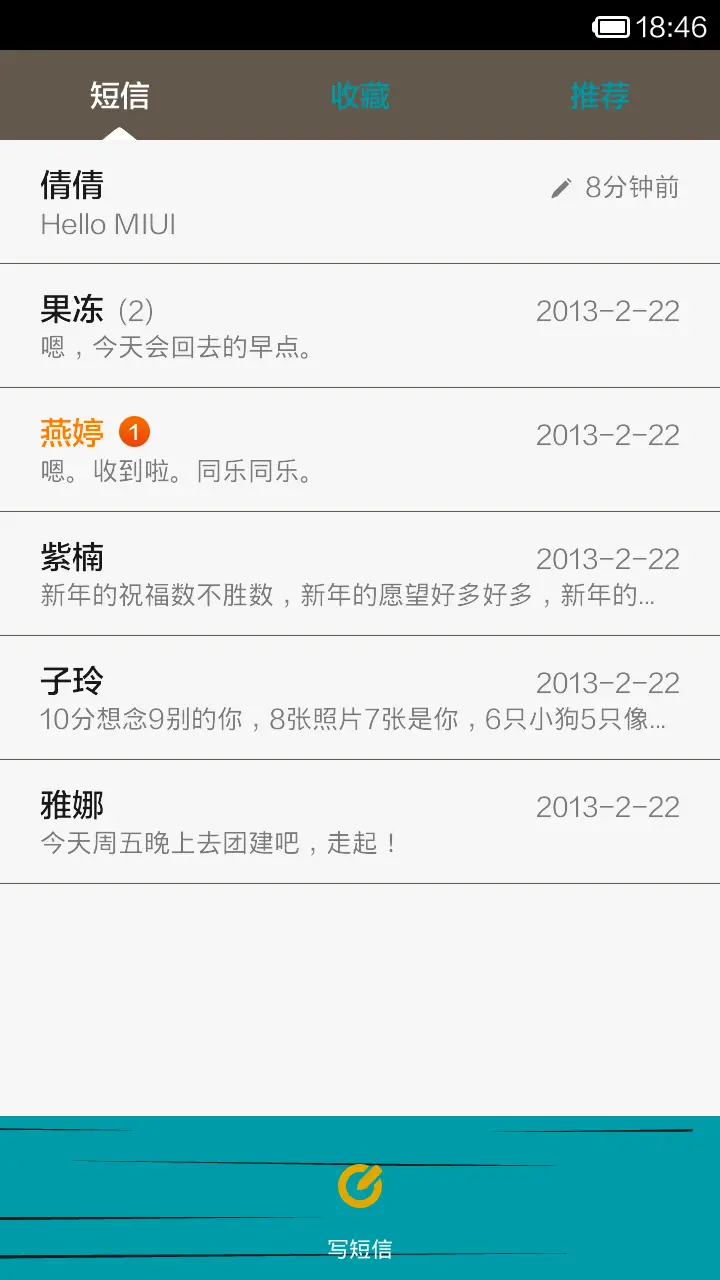Image resolution: width=720 pixels, height=1280 pixels.
Task: Open 紫楠's New Year greeting message
Action: click(x=360, y=575)
